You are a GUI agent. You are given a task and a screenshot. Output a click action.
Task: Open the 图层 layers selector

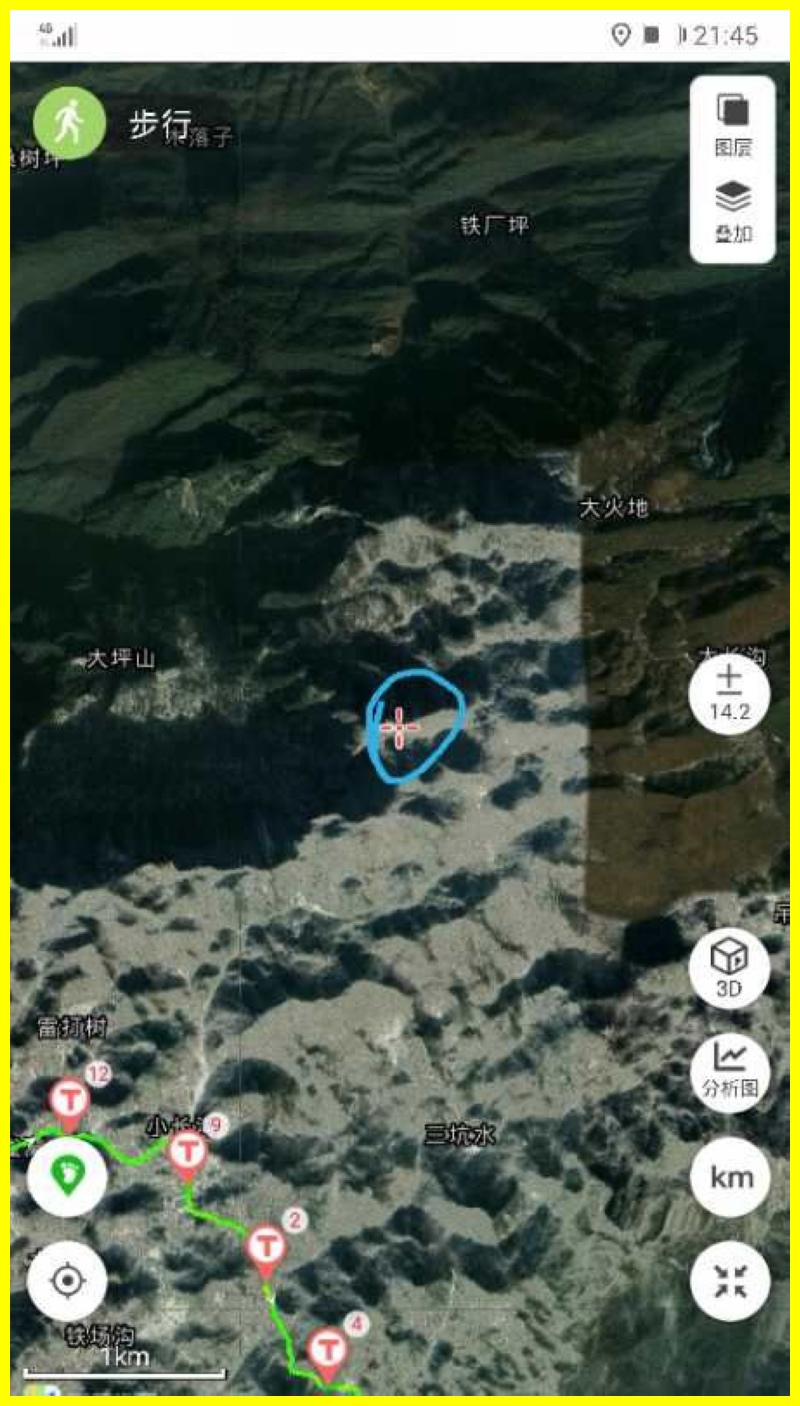(733, 125)
